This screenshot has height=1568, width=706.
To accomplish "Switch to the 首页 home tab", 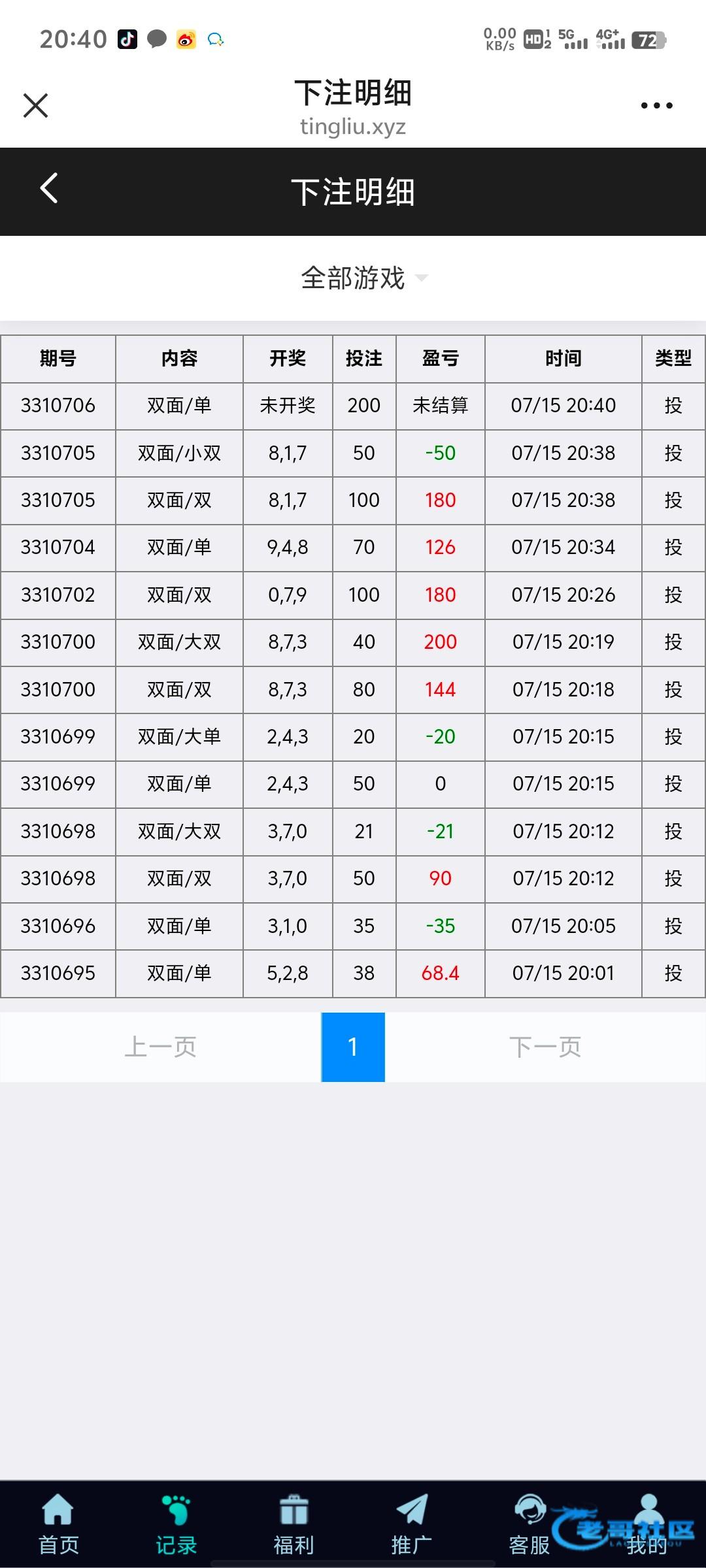I will coord(58,1525).
